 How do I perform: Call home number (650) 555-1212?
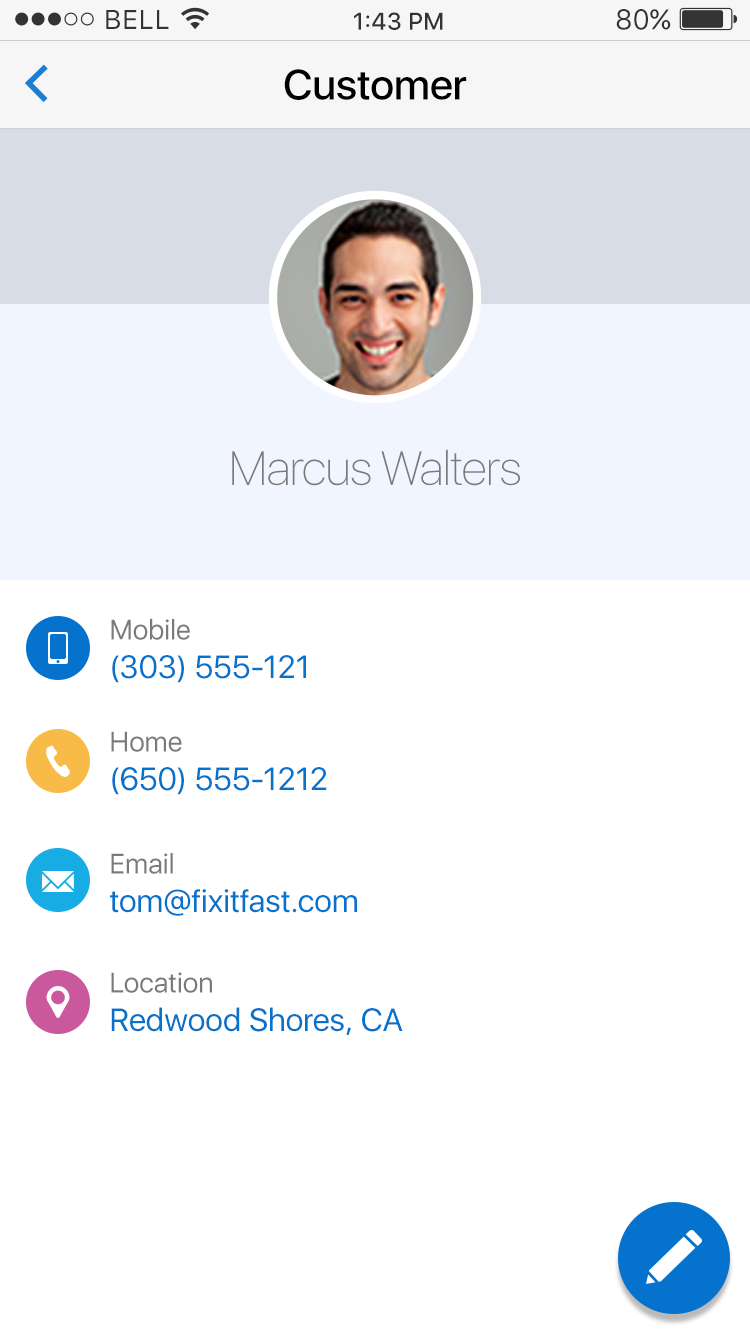click(x=218, y=779)
